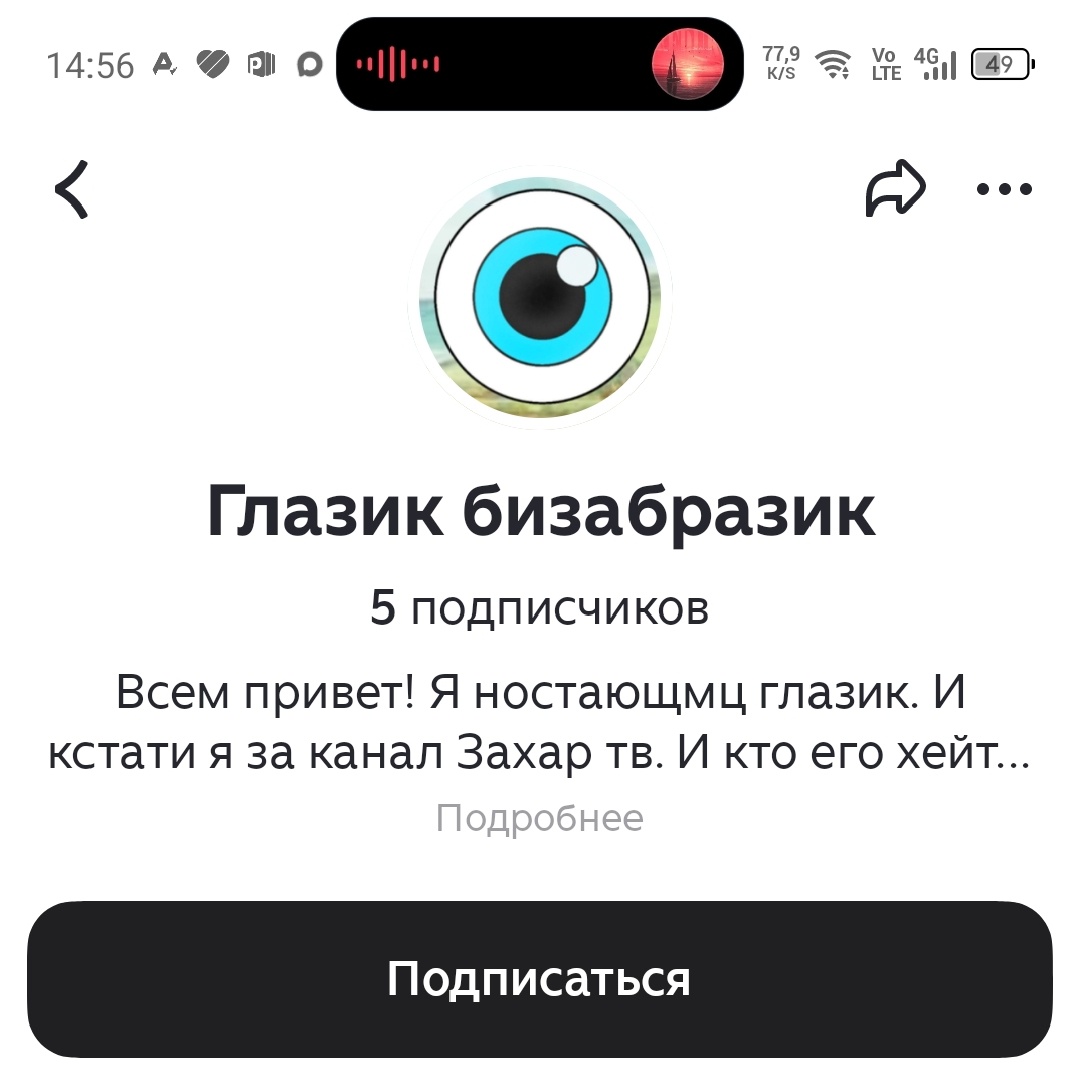Viewport: 1080px width, 1087px height.
Task: Open the chat bubble notification icon
Action: click(x=309, y=64)
